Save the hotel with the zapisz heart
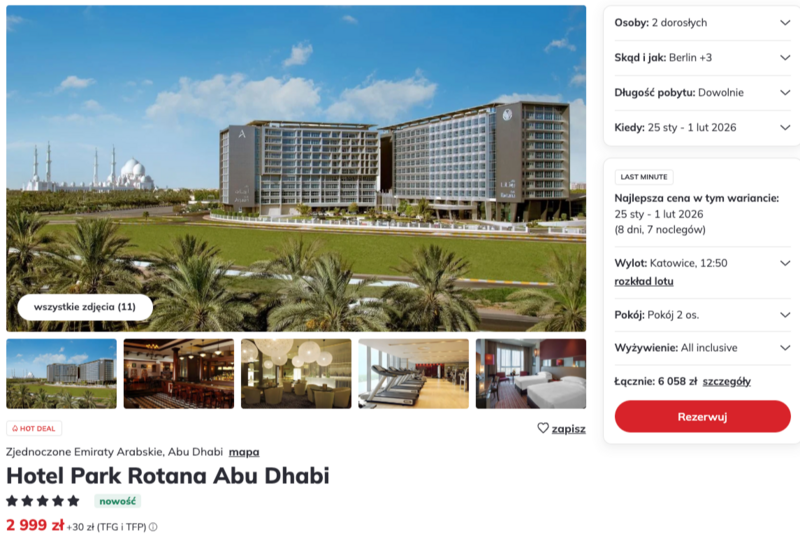The image size is (800, 537). pos(561,428)
